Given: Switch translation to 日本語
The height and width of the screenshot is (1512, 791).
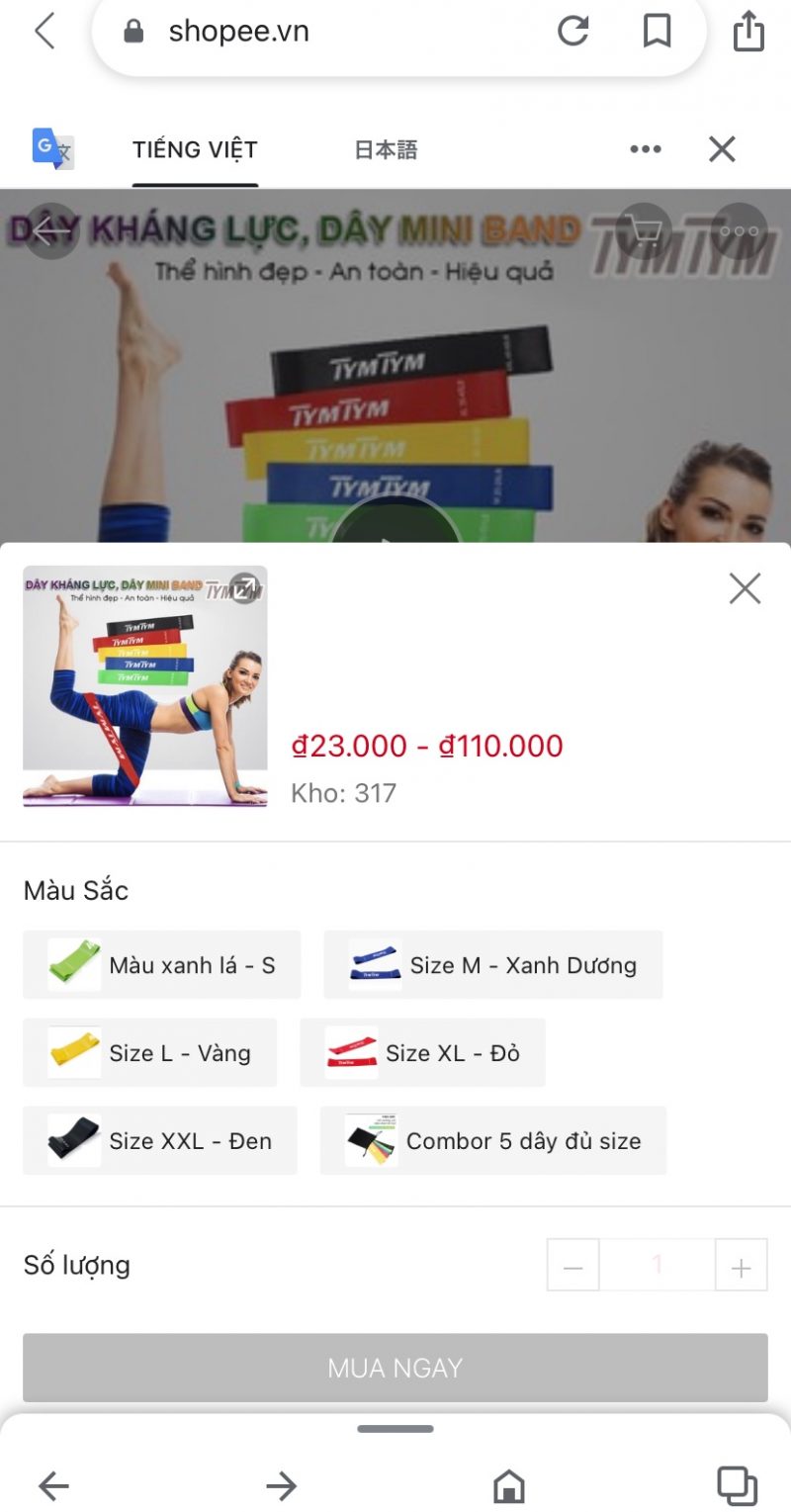Looking at the screenshot, I should tap(386, 150).
